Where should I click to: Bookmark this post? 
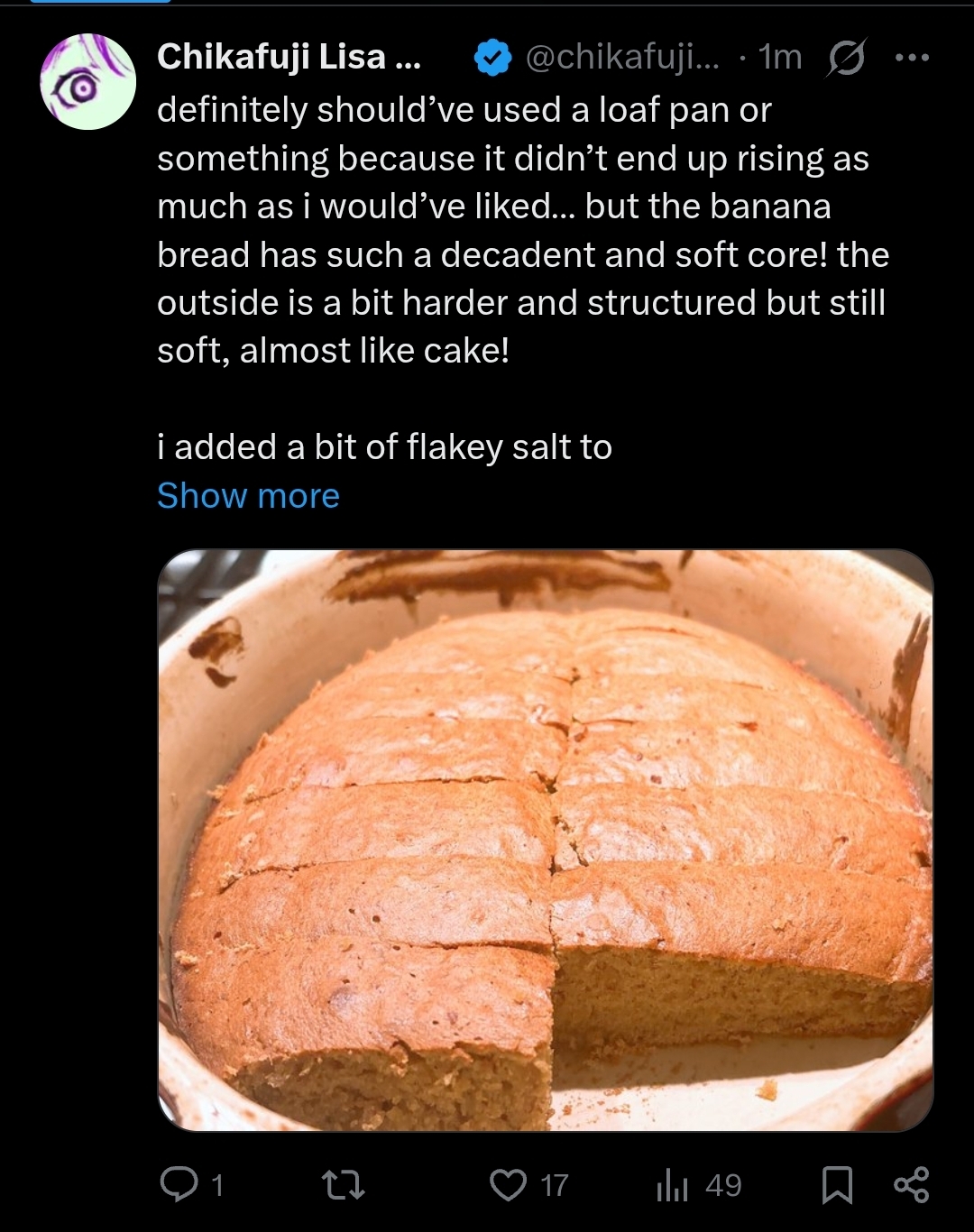tap(837, 1184)
